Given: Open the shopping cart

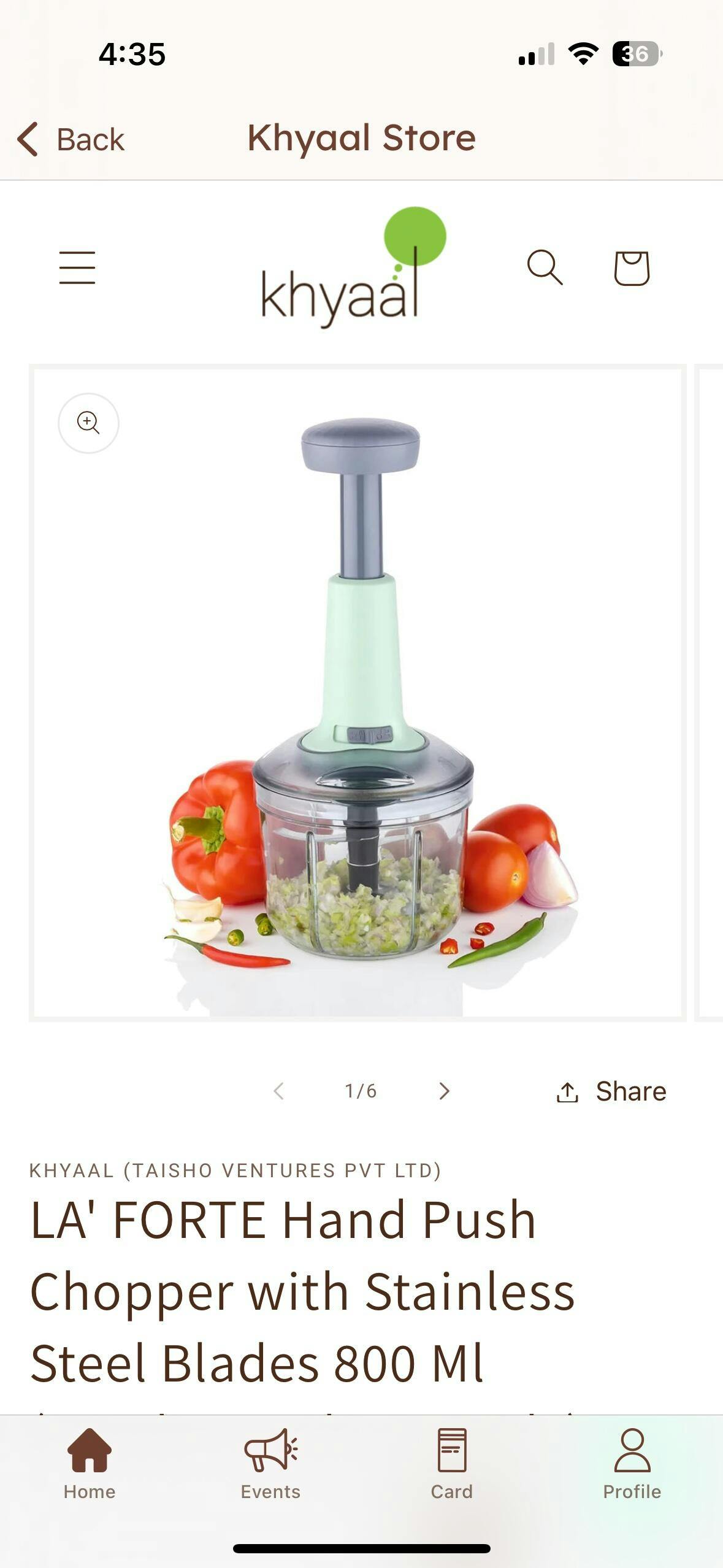Looking at the screenshot, I should coord(632,267).
